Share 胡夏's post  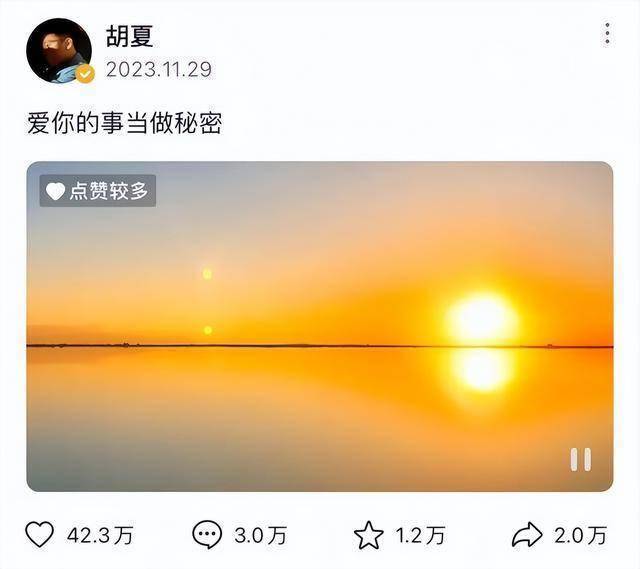click(527, 535)
